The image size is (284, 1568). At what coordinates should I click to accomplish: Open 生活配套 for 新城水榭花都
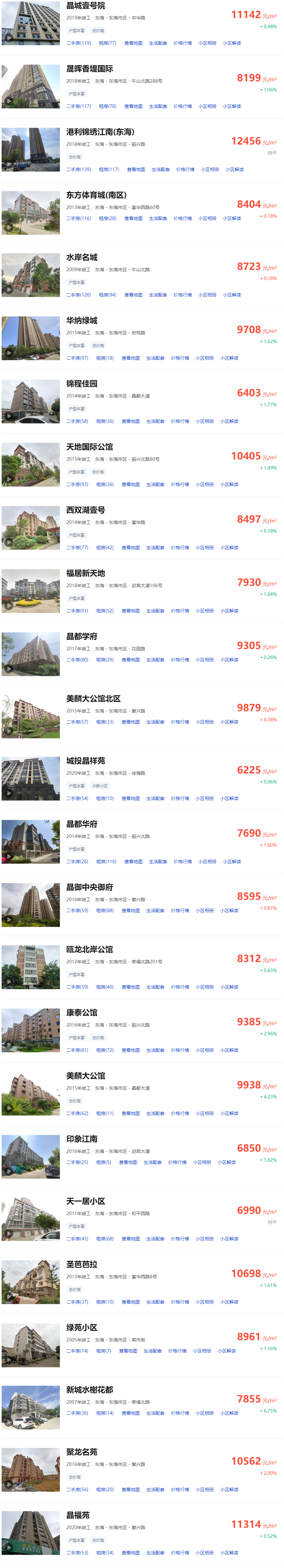click(x=155, y=1413)
